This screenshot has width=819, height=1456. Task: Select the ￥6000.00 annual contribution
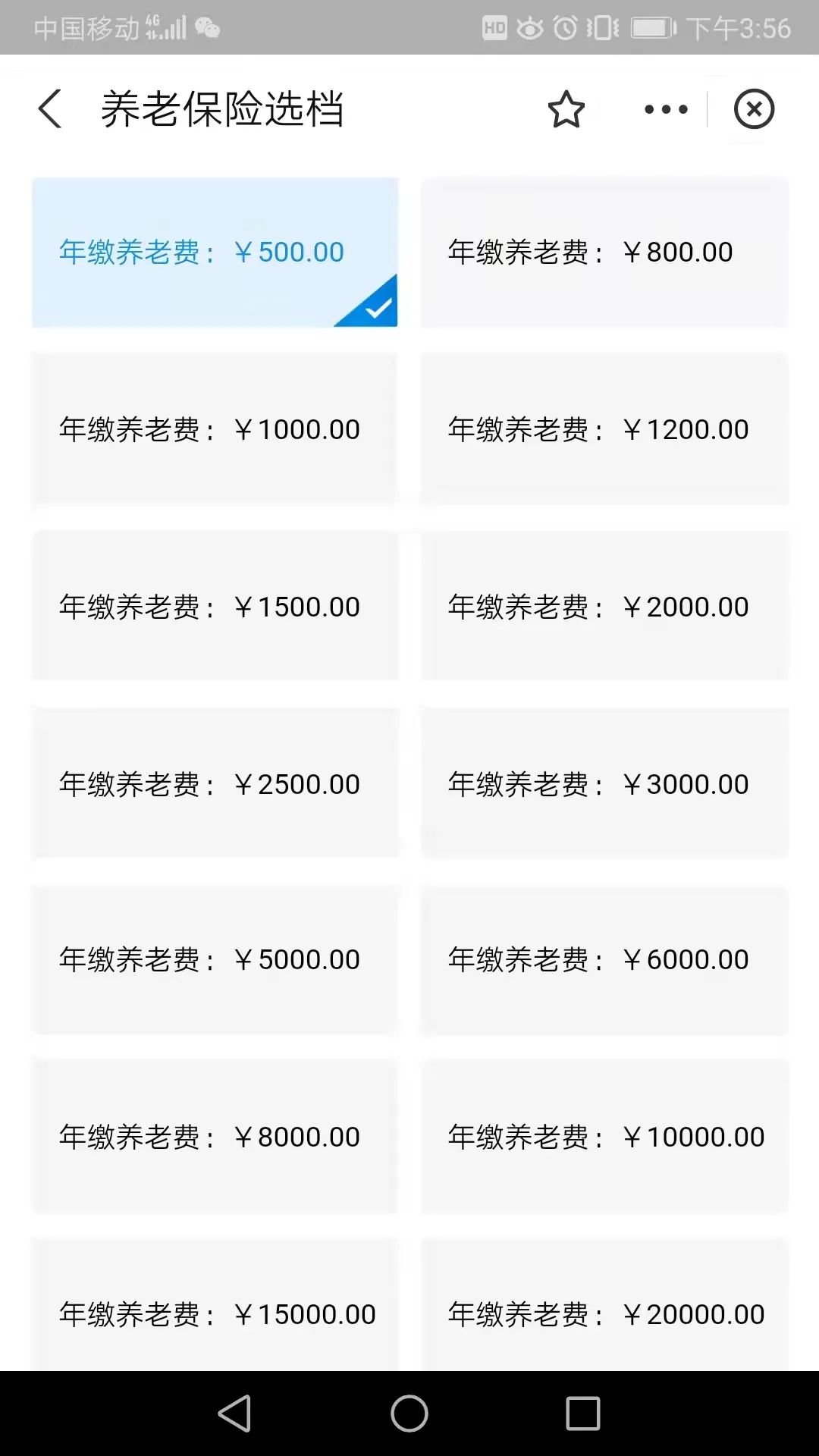tap(604, 960)
